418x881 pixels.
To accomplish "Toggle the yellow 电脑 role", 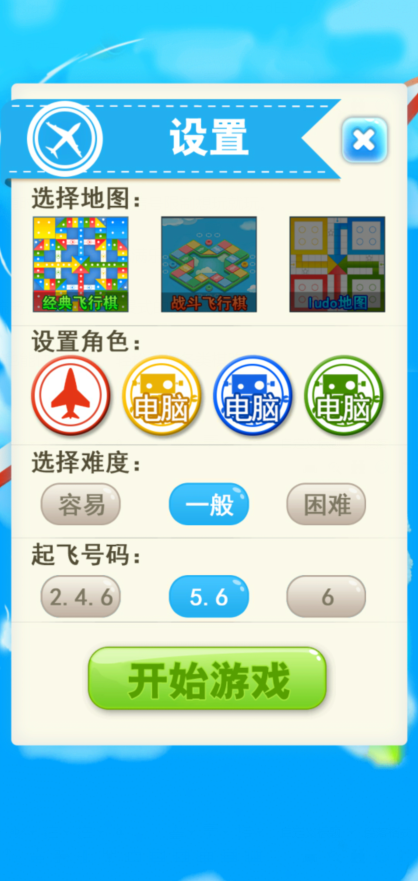I will 162,396.
